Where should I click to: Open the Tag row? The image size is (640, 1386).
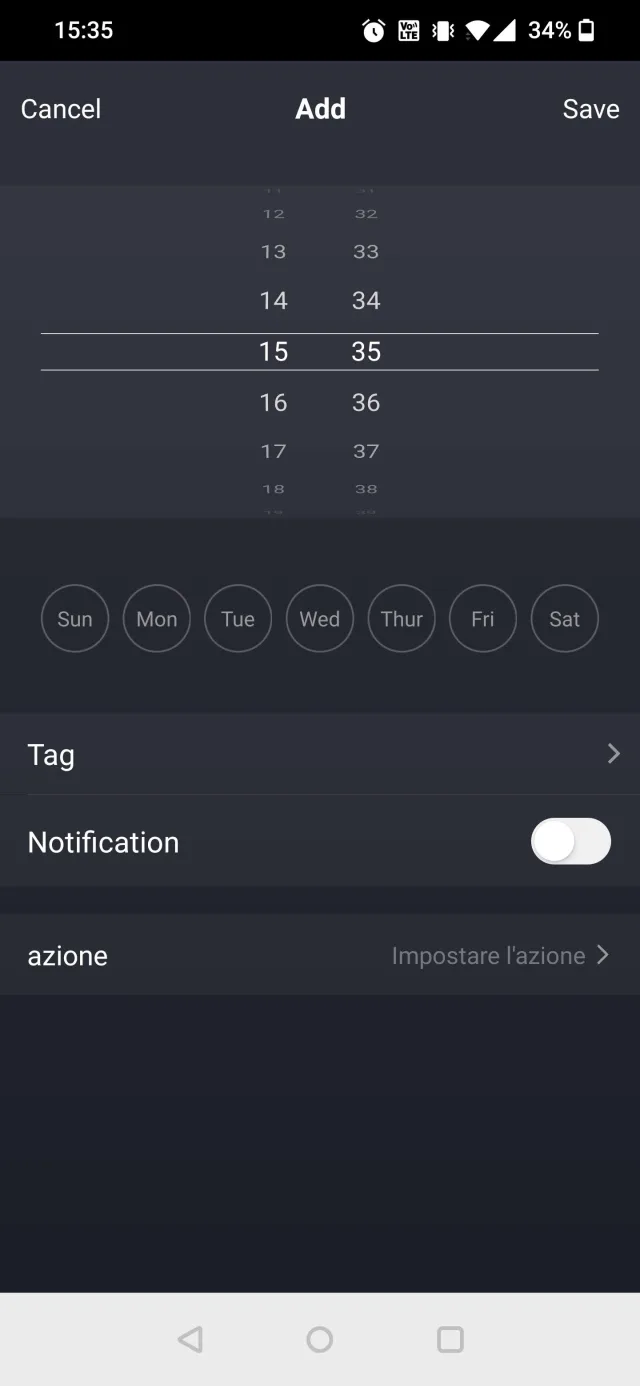tap(320, 755)
